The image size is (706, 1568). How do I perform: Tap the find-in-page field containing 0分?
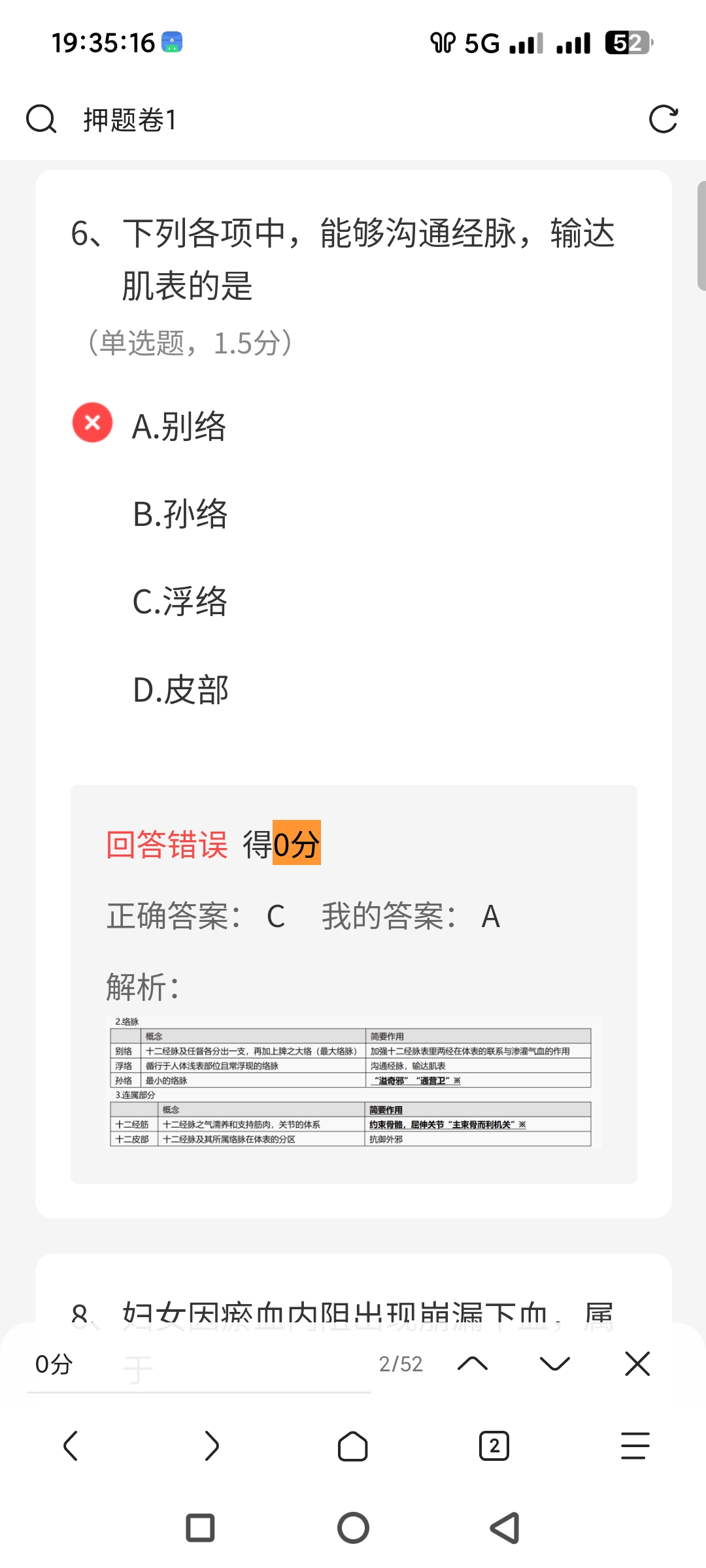196,1364
